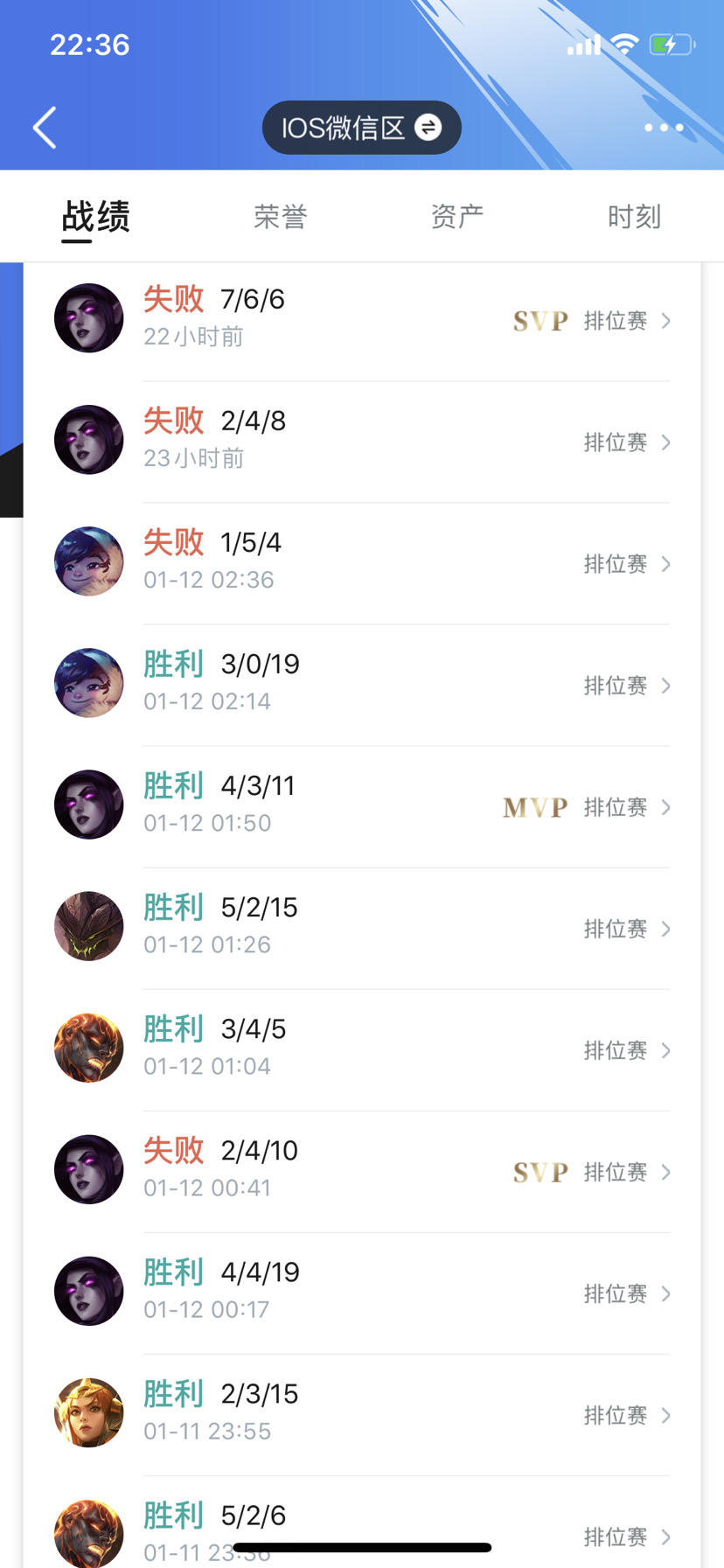The width and height of the screenshot is (724, 1568).
Task: Open the 失败 7/6/6 match details
Action: point(362,319)
